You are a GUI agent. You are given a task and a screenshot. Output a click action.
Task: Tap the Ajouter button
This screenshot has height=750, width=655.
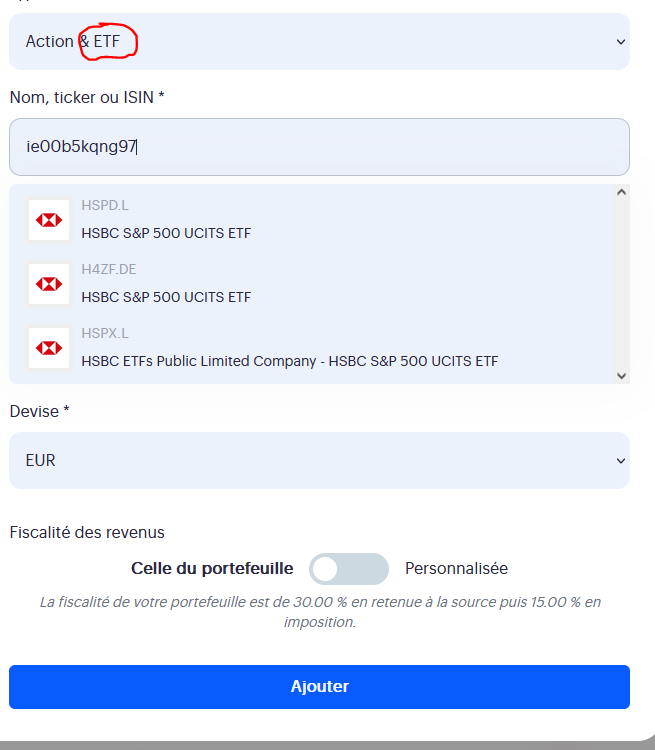pos(319,687)
